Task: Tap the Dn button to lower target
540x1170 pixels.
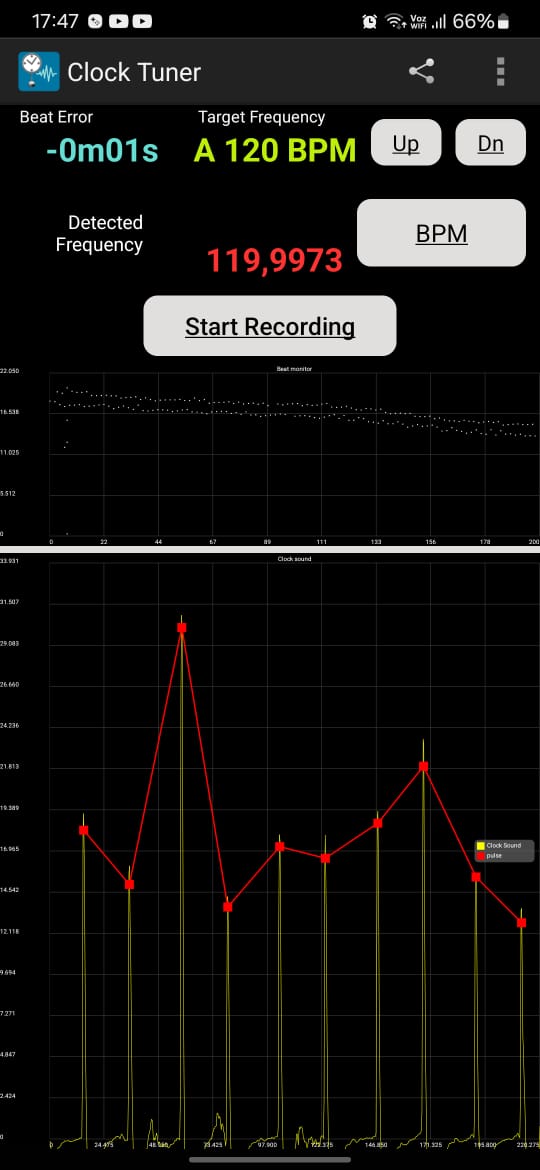Action: 491,143
